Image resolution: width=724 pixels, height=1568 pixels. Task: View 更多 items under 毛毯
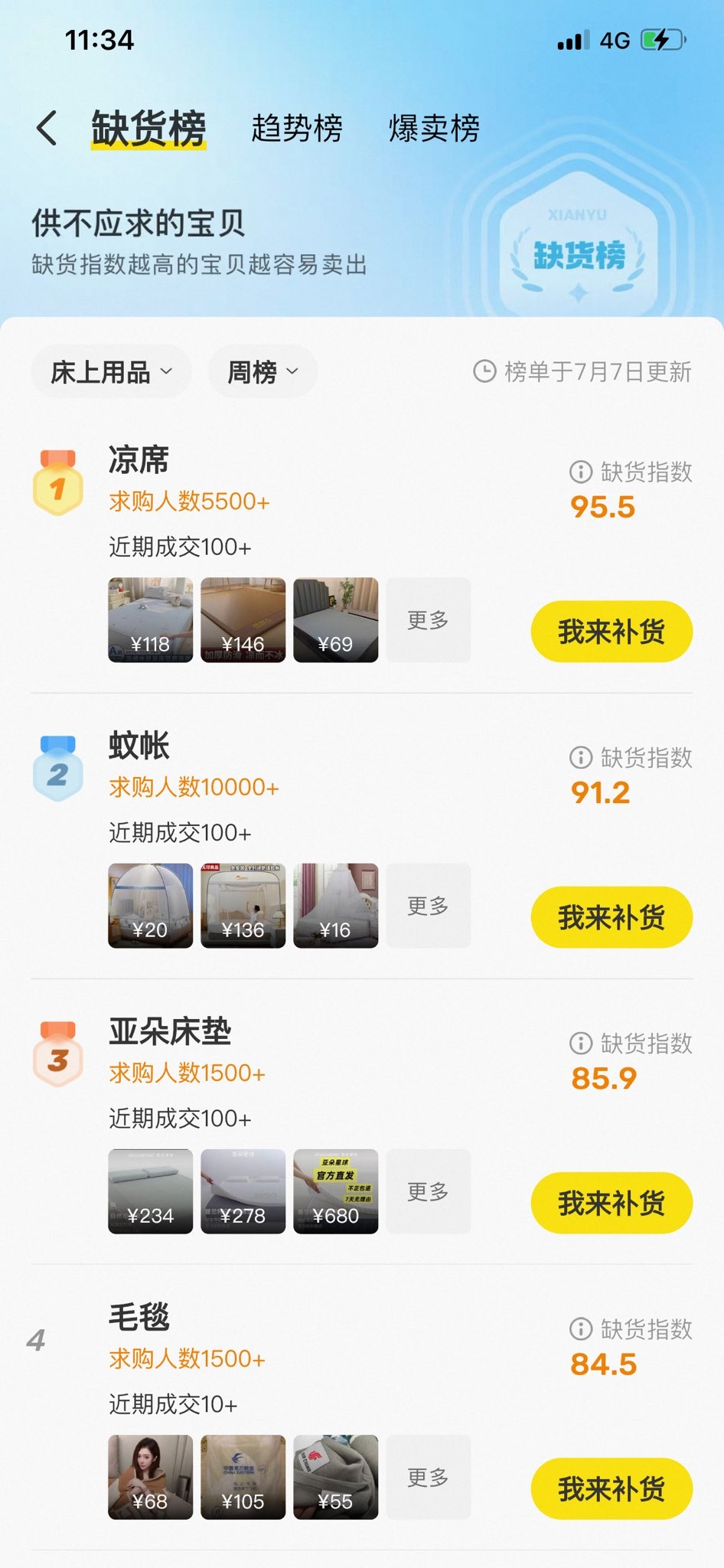(428, 1477)
